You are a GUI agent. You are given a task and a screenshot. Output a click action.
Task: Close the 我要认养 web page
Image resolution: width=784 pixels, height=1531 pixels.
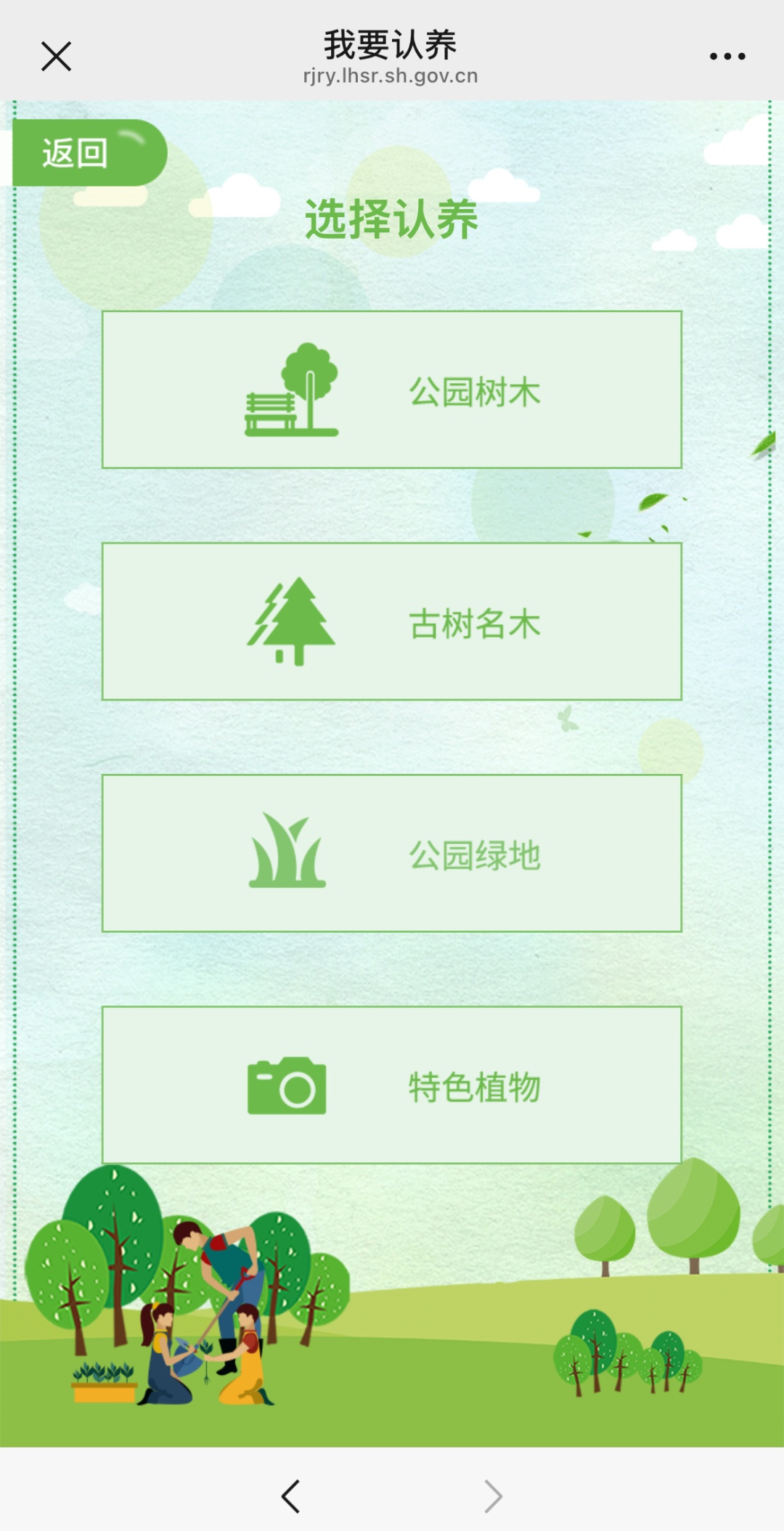coord(56,57)
